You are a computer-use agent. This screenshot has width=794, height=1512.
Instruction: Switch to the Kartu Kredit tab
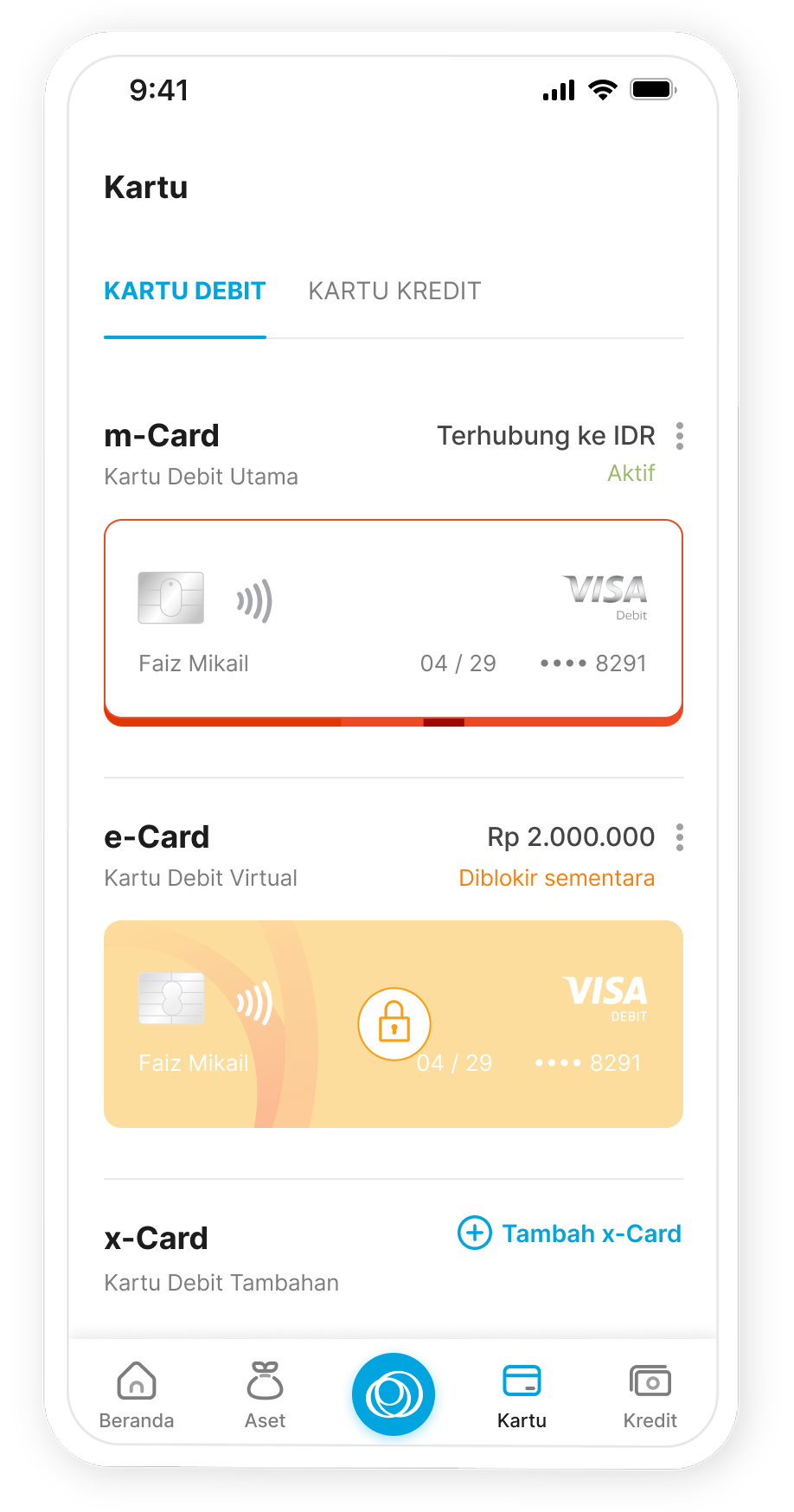coord(394,292)
